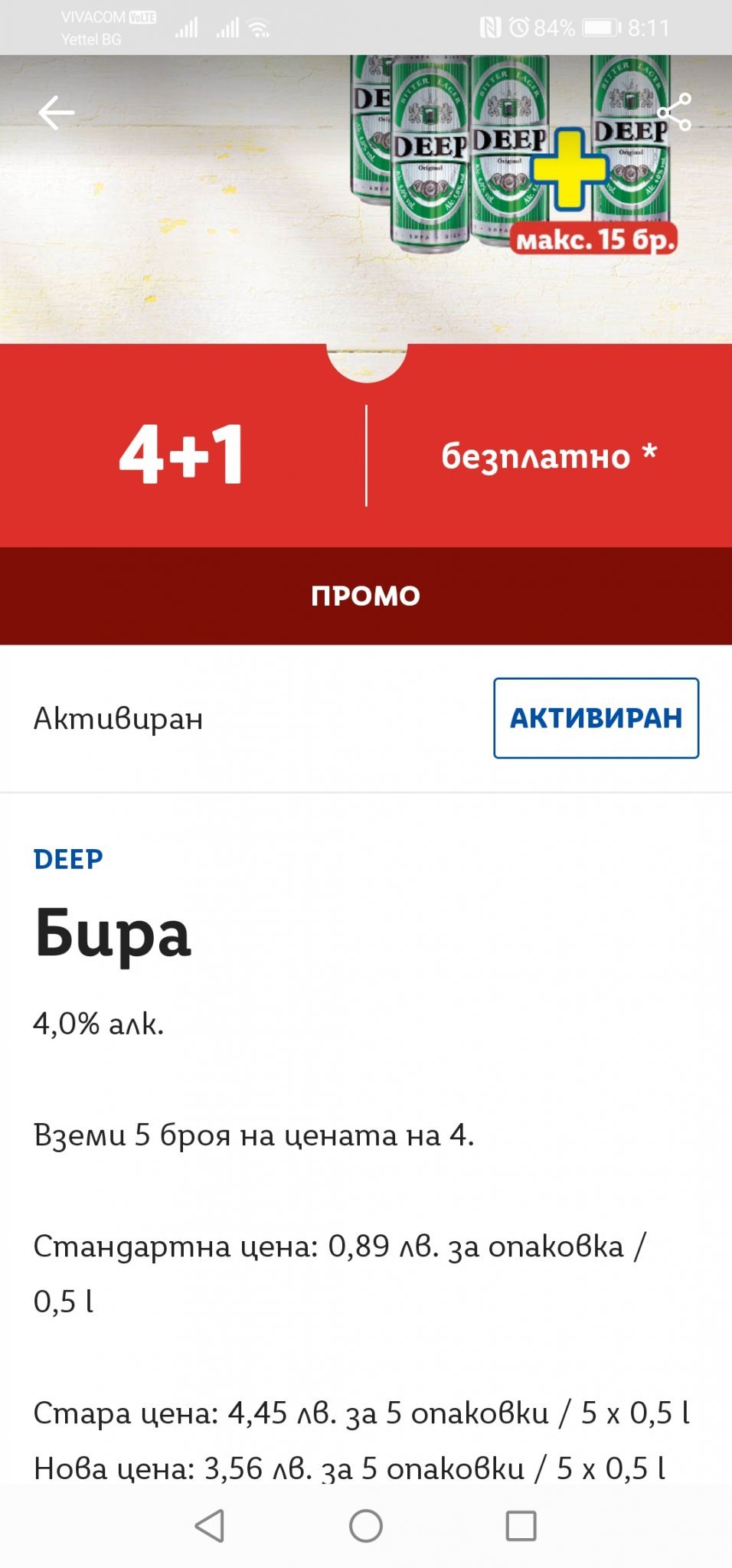Tap the АКТИВИРАН coupon button
732x1568 pixels.
[x=596, y=717]
